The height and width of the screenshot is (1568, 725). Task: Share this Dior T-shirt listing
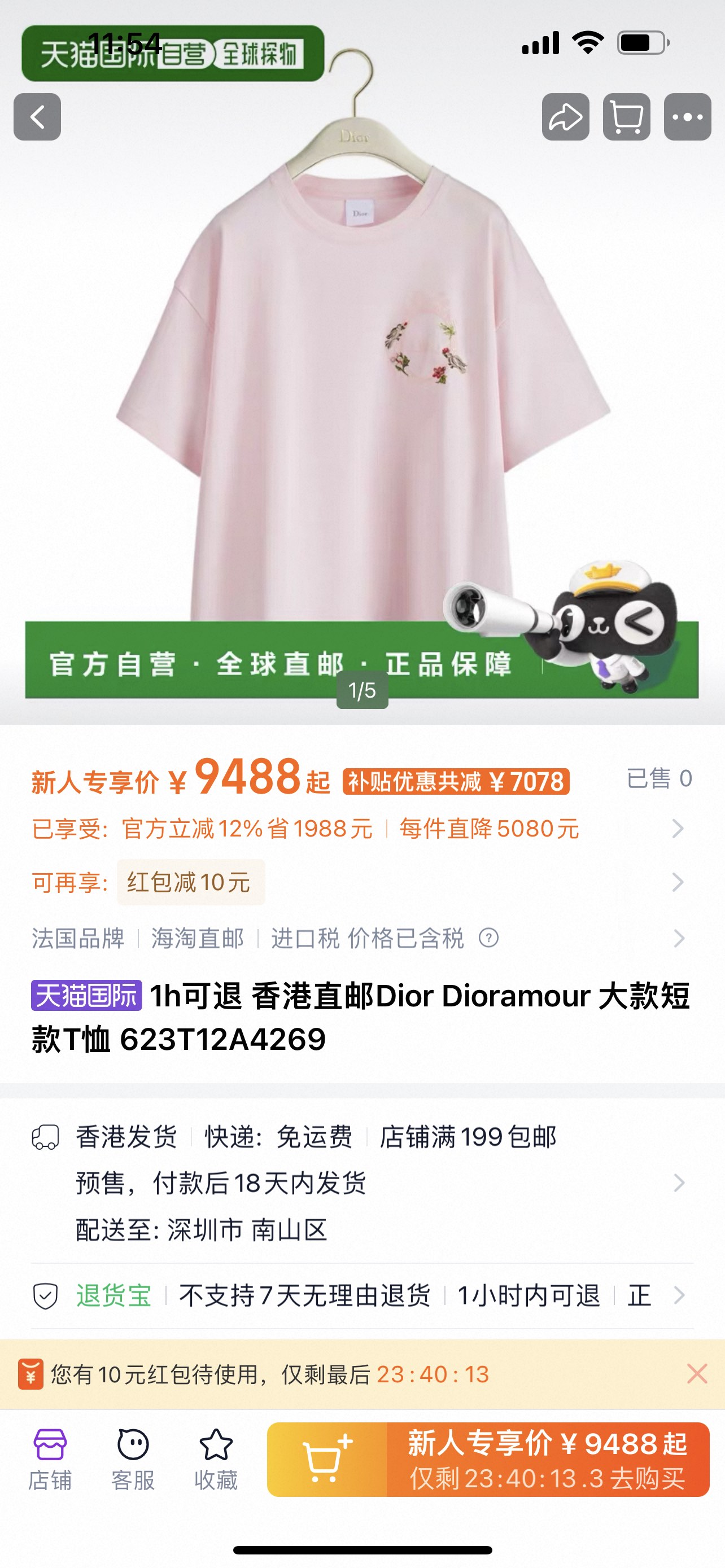[x=566, y=117]
